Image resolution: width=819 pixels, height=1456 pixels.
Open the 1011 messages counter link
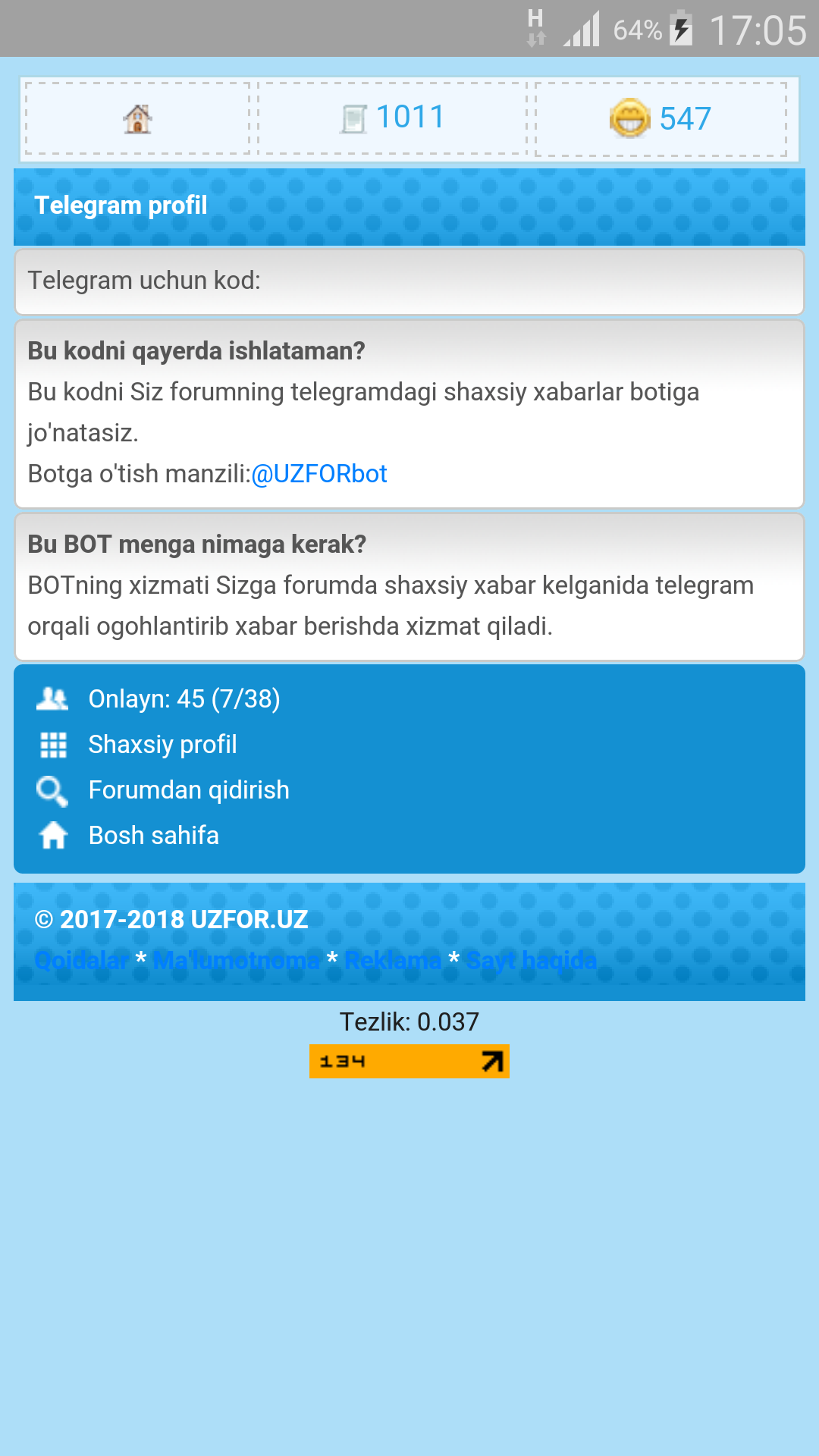coord(393,118)
